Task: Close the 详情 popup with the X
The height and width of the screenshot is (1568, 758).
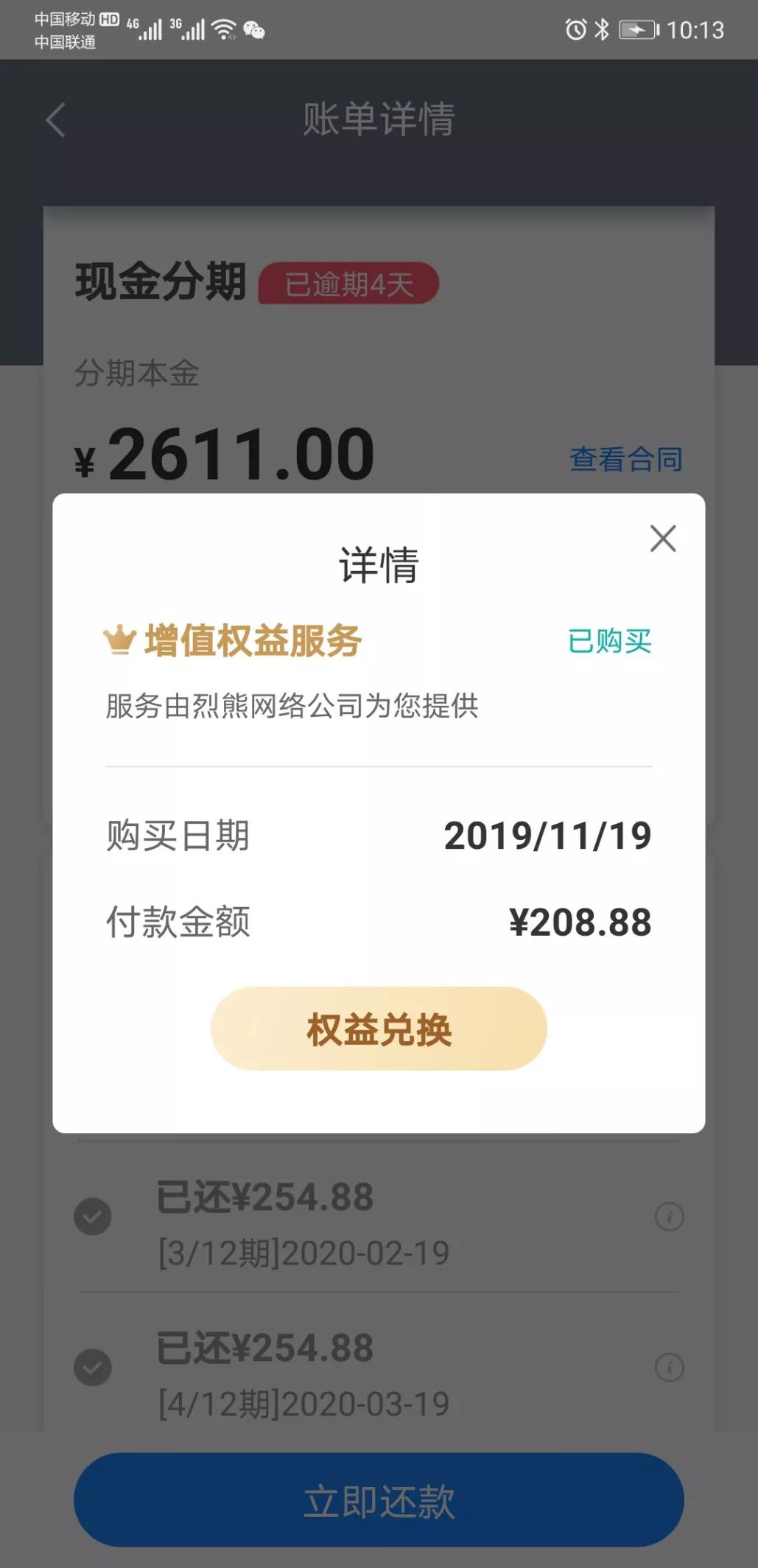Action: click(662, 539)
